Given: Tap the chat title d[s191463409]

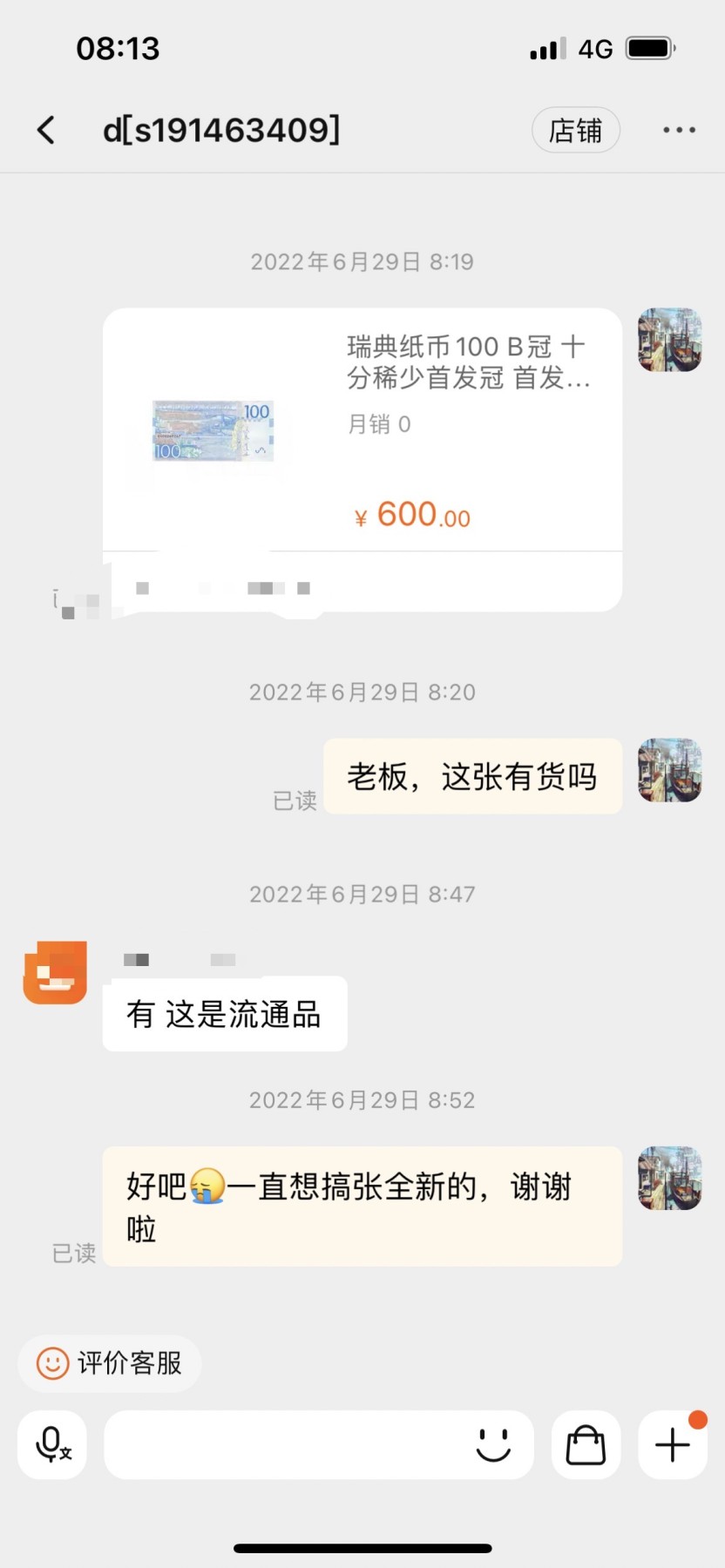Looking at the screenshot, I should click(x=223, y=129).
